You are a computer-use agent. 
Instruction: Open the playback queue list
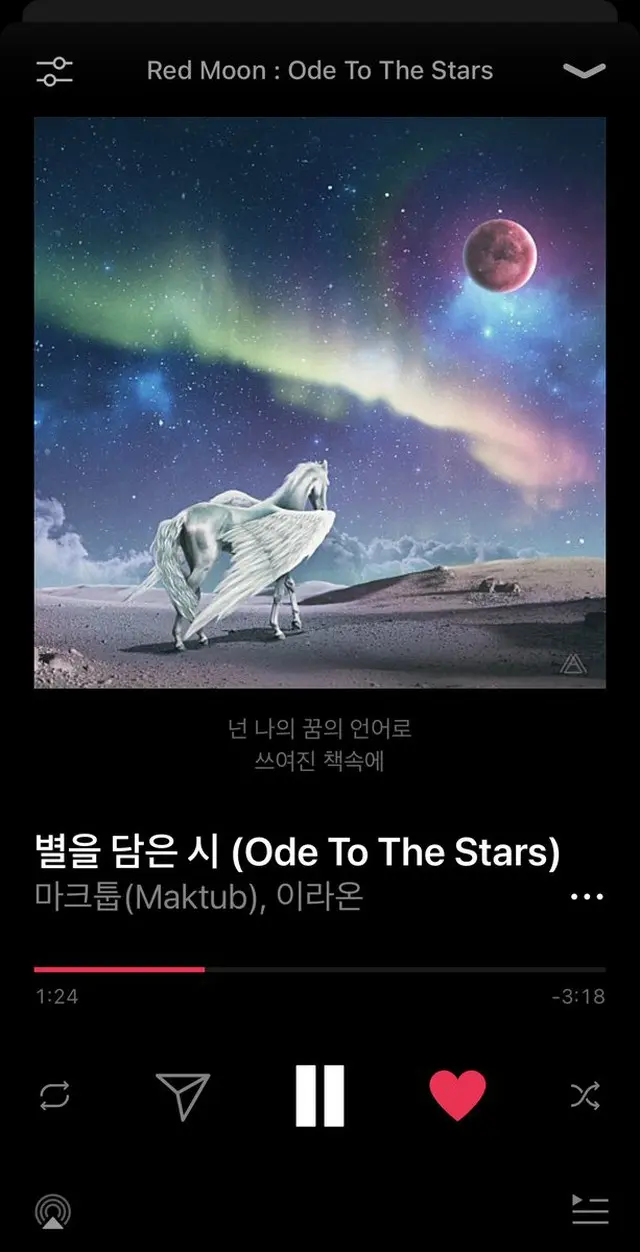(x=589, y=1209)
